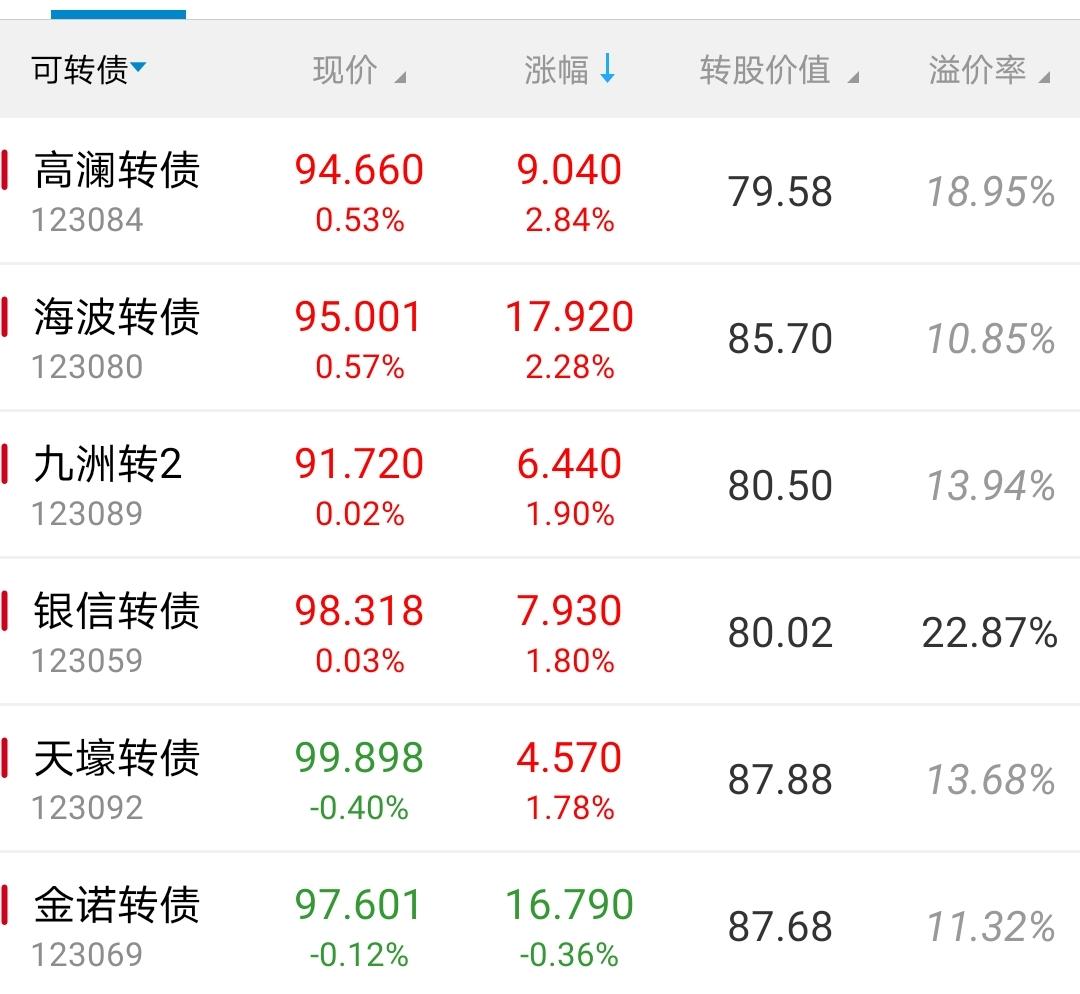Open 金诺转债 123069 details
This screenshot has height=994, width=1080.
(x=540, y=923)
